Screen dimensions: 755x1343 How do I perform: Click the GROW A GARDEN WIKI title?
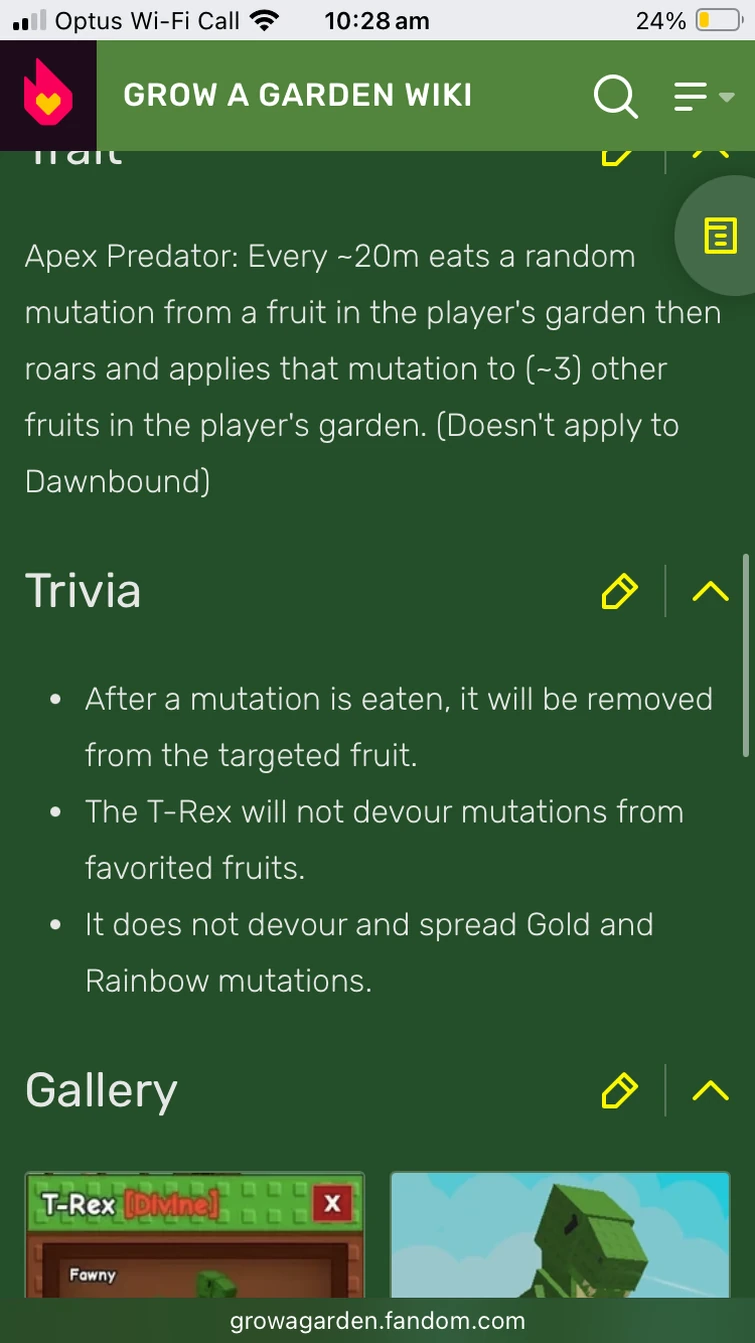point(297,95)
